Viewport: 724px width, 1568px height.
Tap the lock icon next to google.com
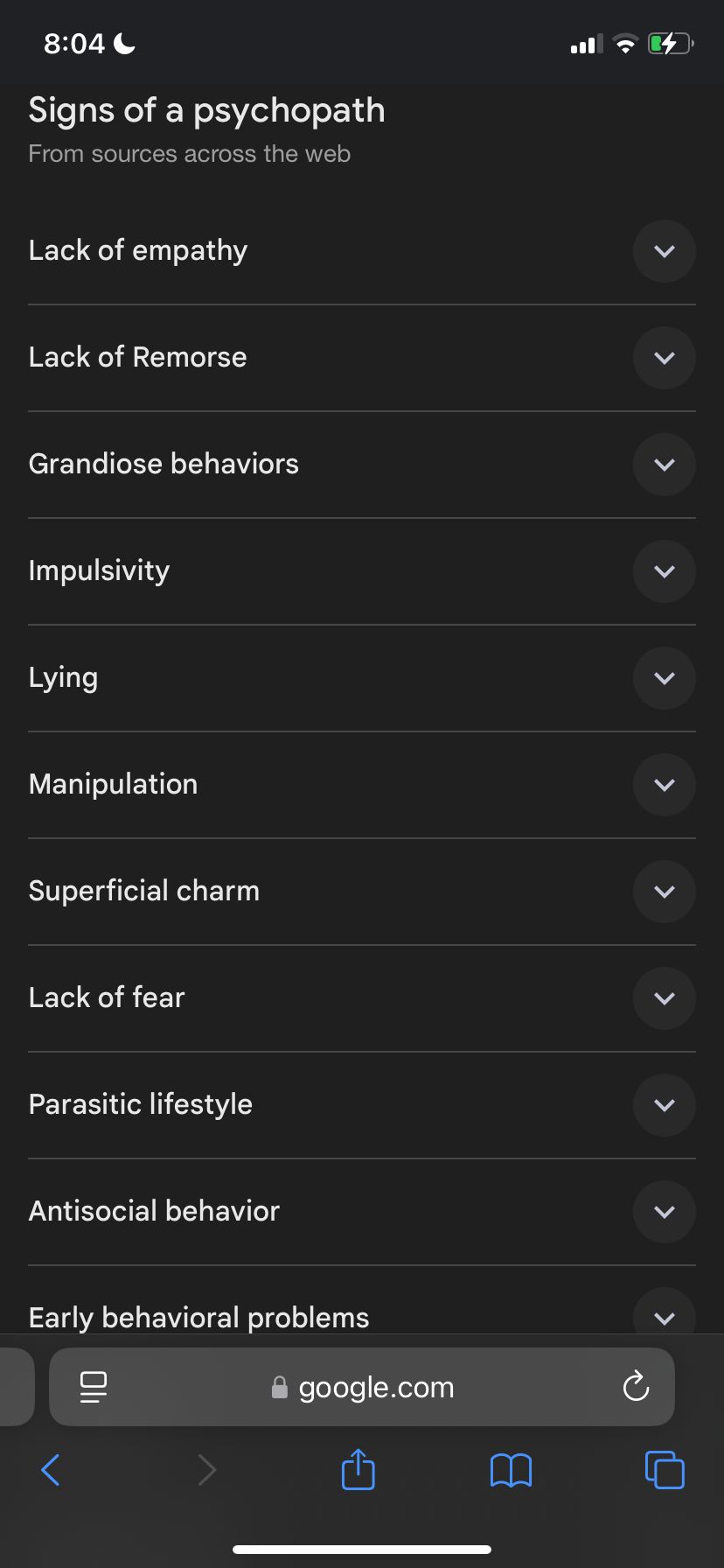[x=281, y=1387]
